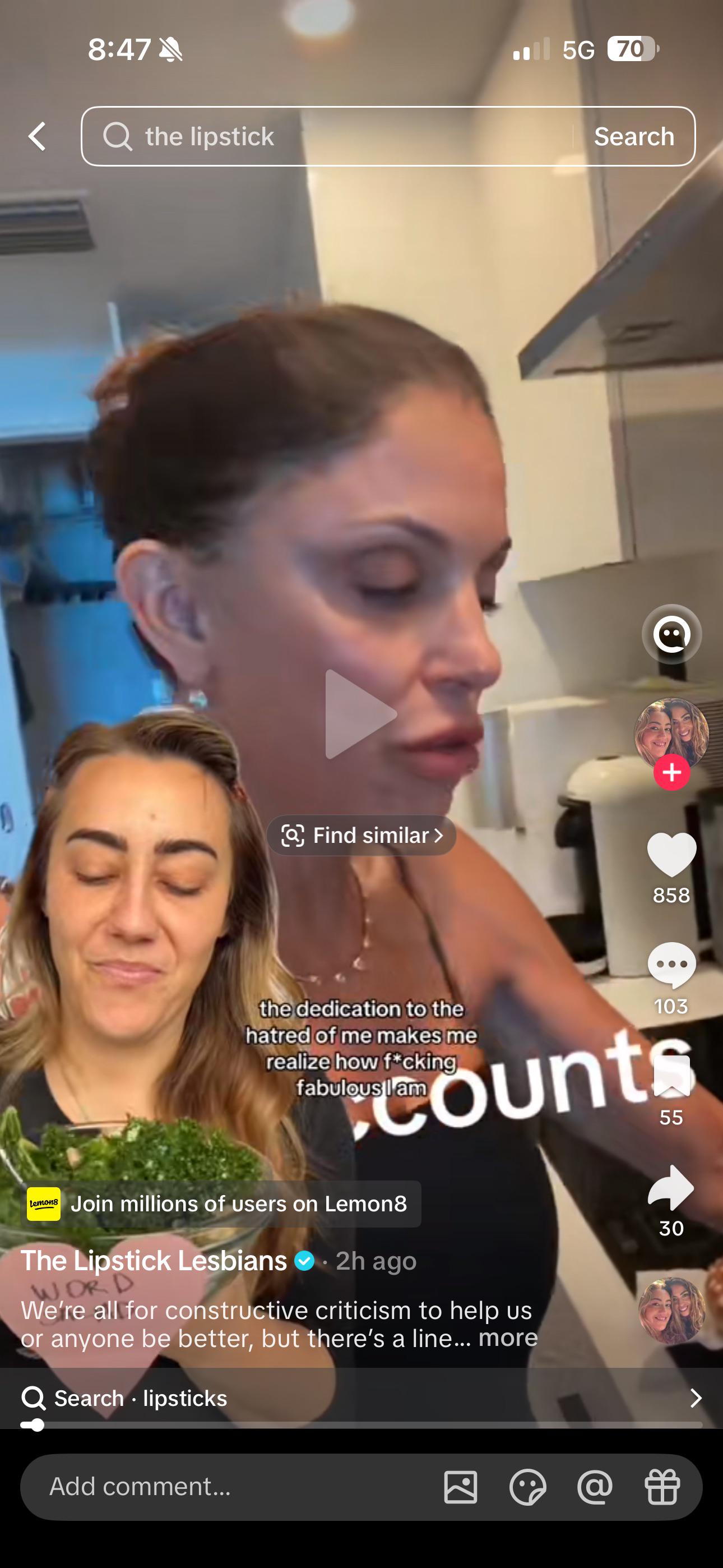Go back with the top arrow
Image resolution: width=723 pixels, height=1568 pixels.
point(38,136)
